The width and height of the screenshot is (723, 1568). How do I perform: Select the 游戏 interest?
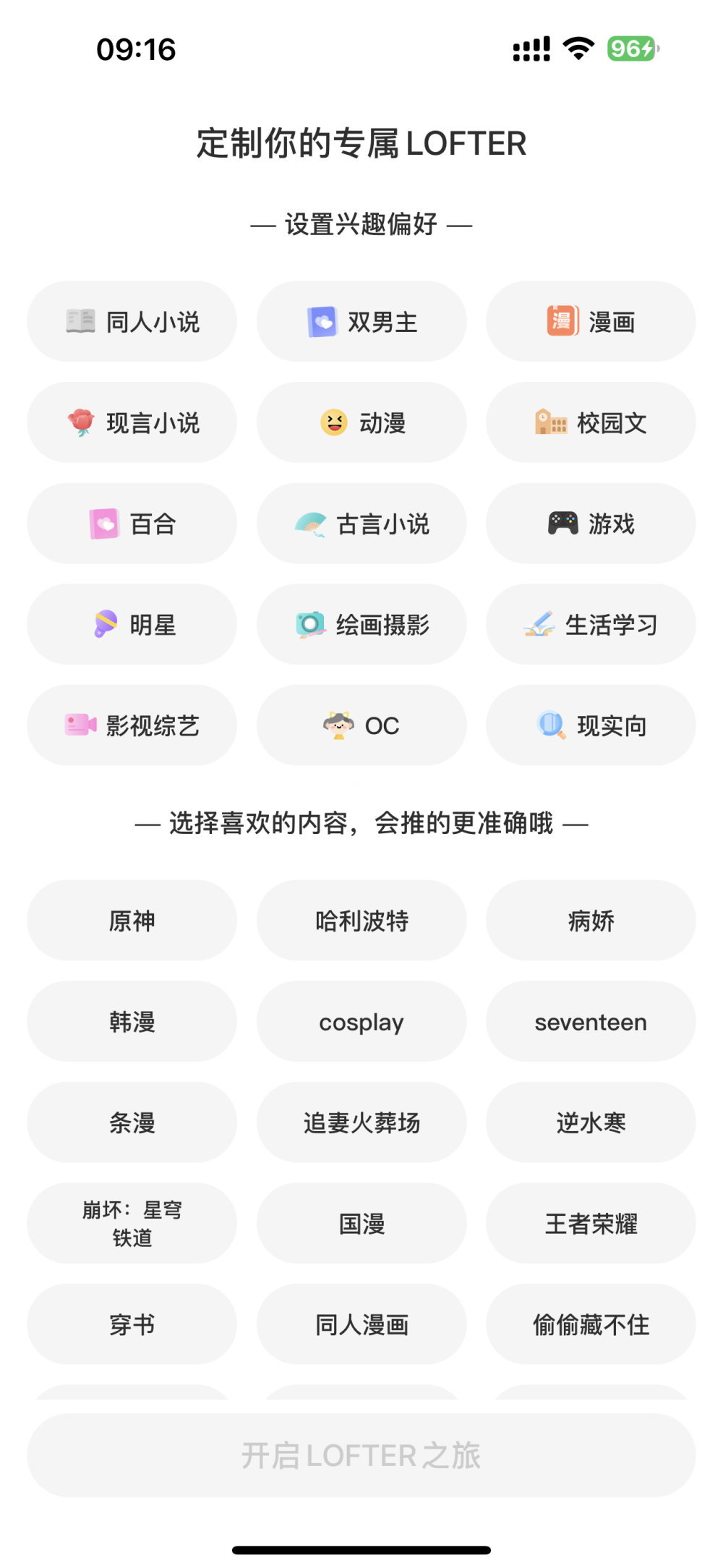(591, 524)
